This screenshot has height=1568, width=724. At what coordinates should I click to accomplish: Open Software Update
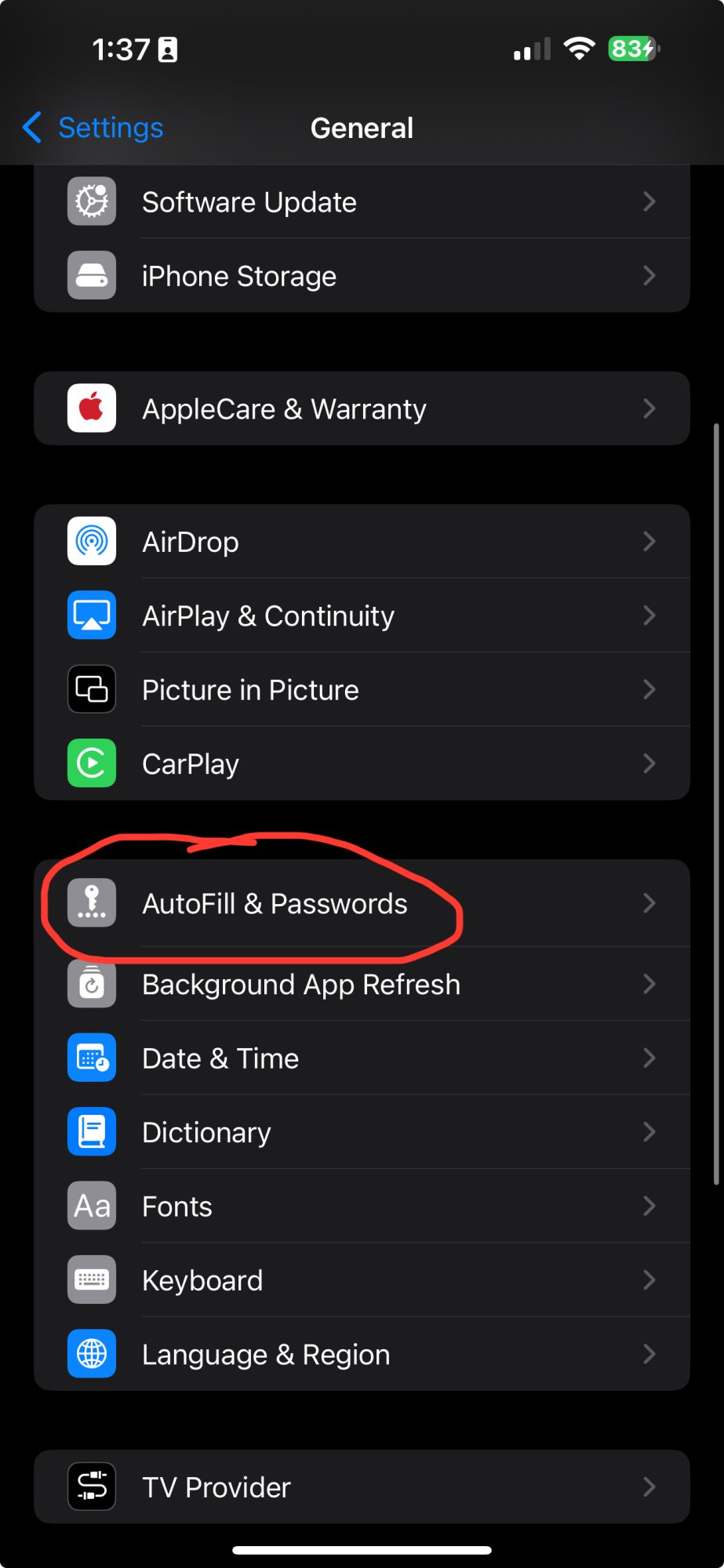tap(361, 202)
